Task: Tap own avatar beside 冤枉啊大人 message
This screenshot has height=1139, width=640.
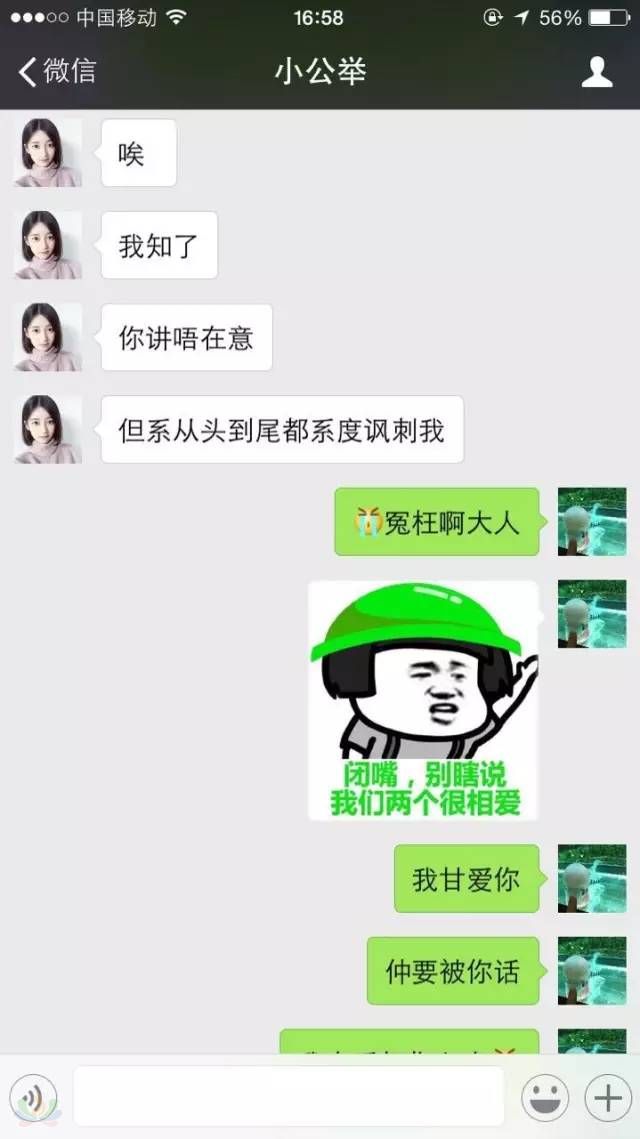Action: click(591, 521)
